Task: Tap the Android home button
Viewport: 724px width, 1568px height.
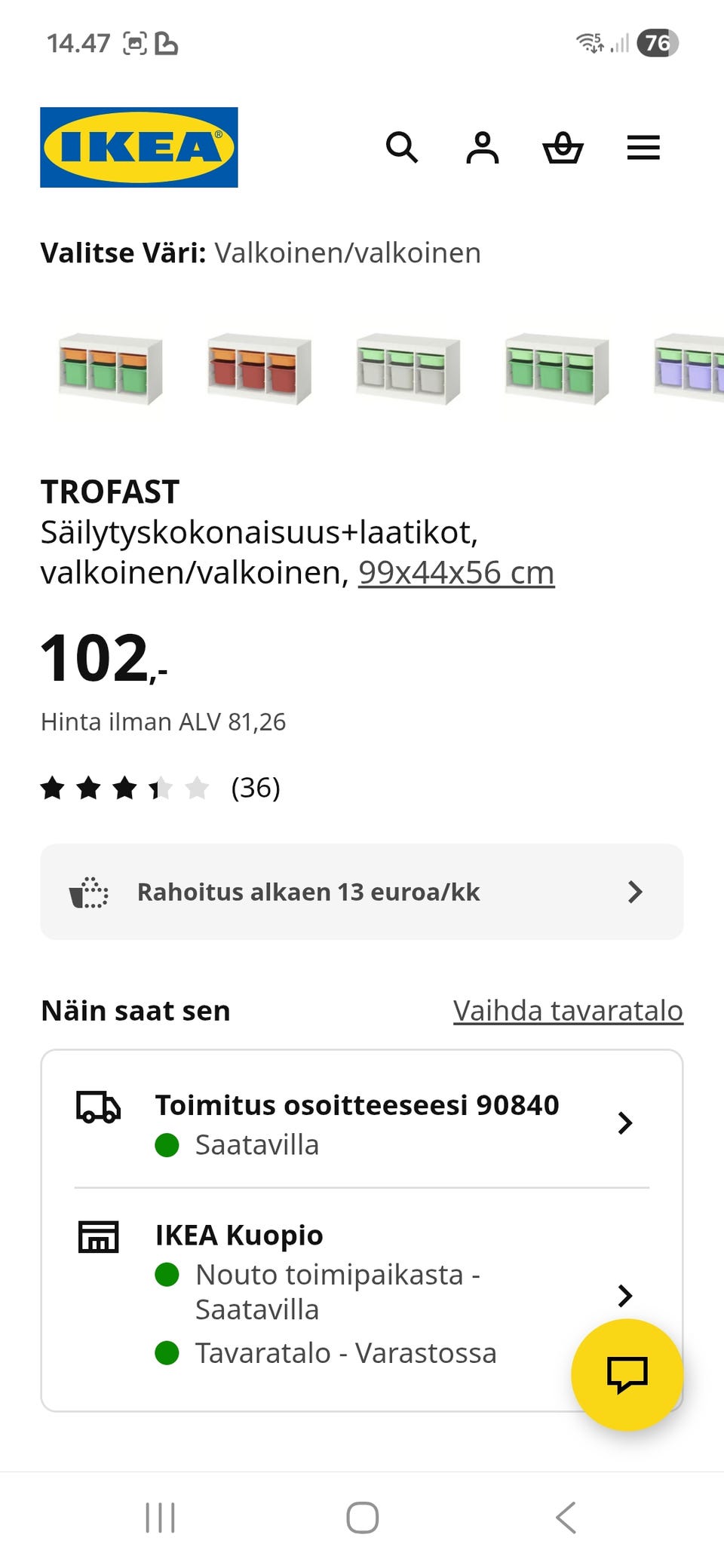Action: pyautogui.click(x=362, y=1520)
